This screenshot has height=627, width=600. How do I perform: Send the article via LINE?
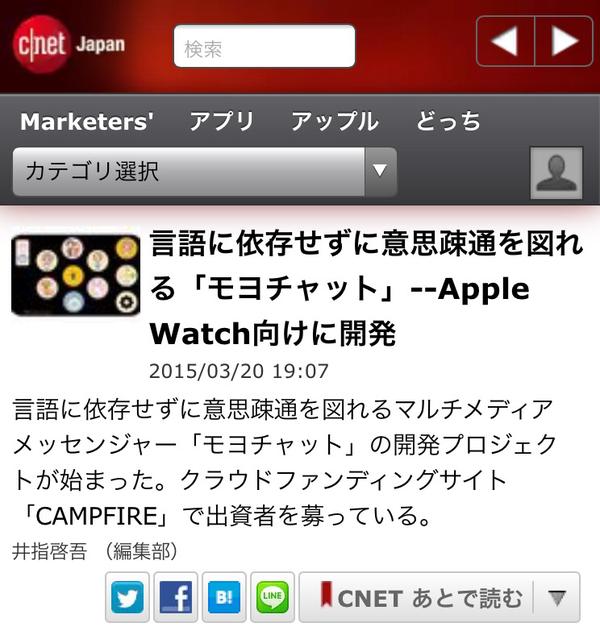271,598
